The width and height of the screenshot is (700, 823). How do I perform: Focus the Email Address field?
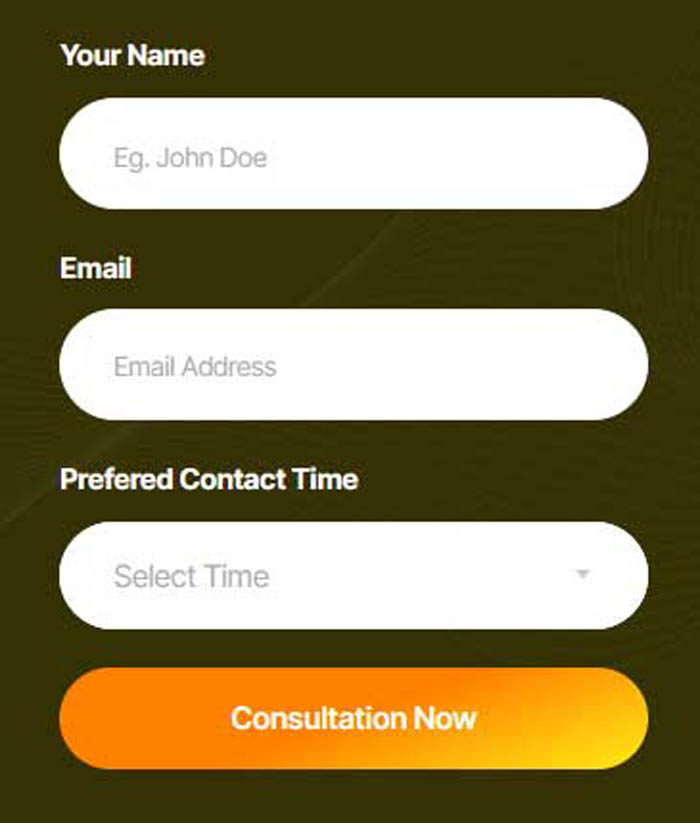(353, 365)
